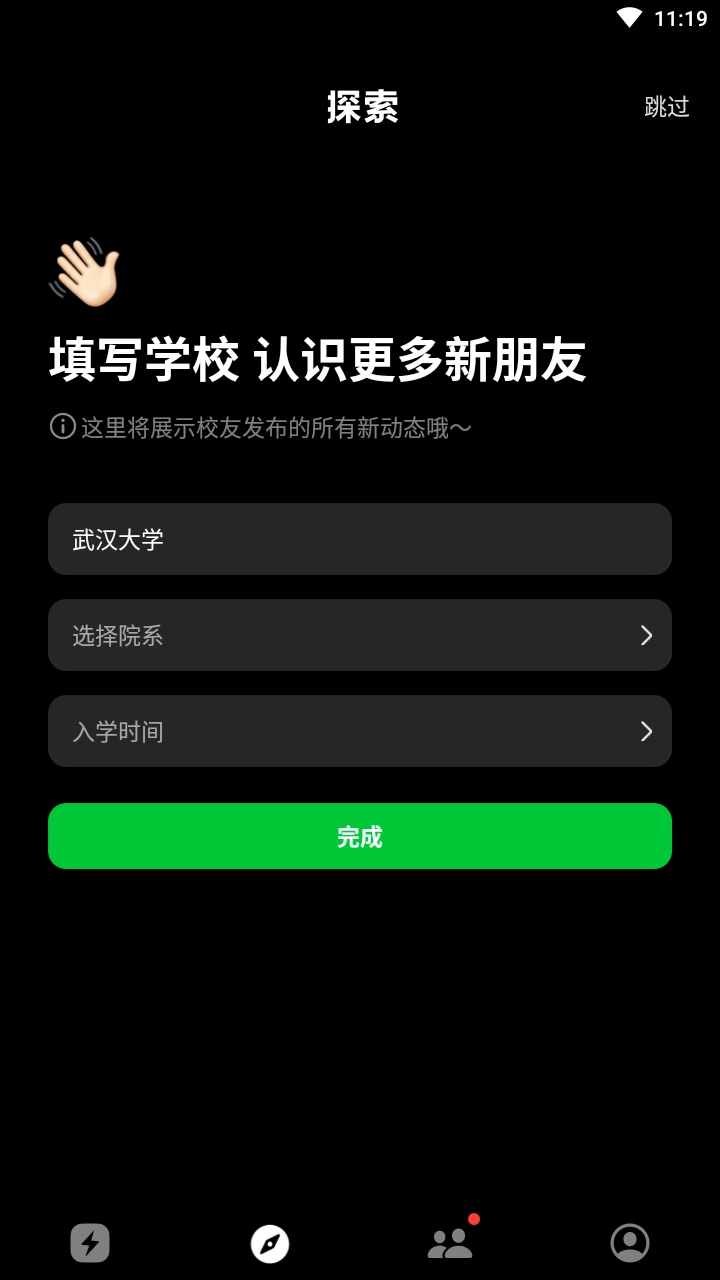This screenshot has height=1280, width=720.
Task: Open the profile icon in bottom navigation
Action: 630,1243
